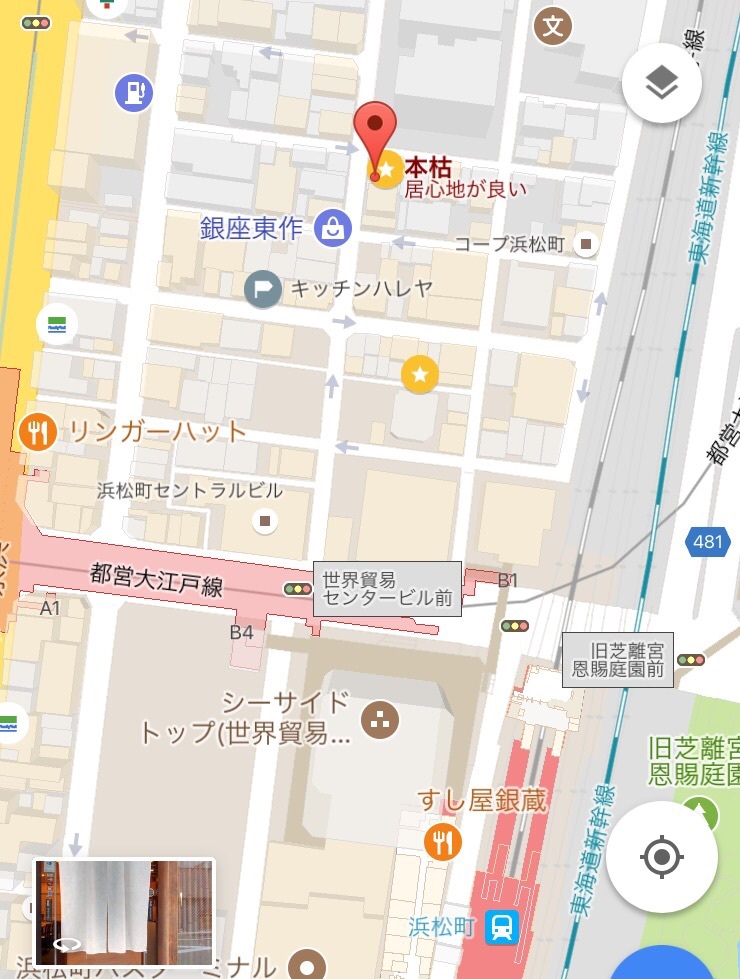Select コープ浜松町 place marker
740x979 pixels.
[x=588, y=244]
